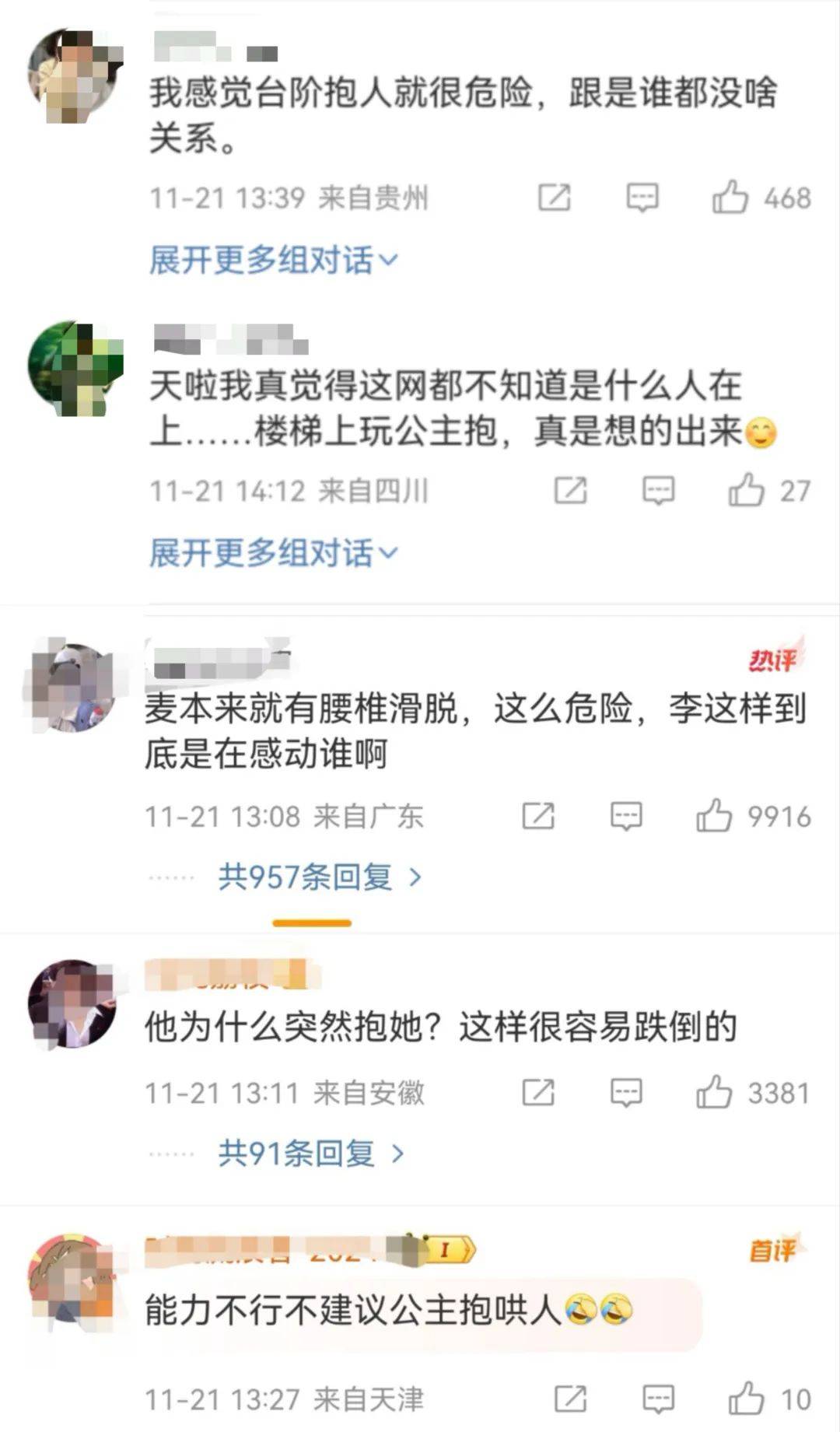
Task: Reply to the comment 能力不行不建议公主抱
Action: (658, 1399)
